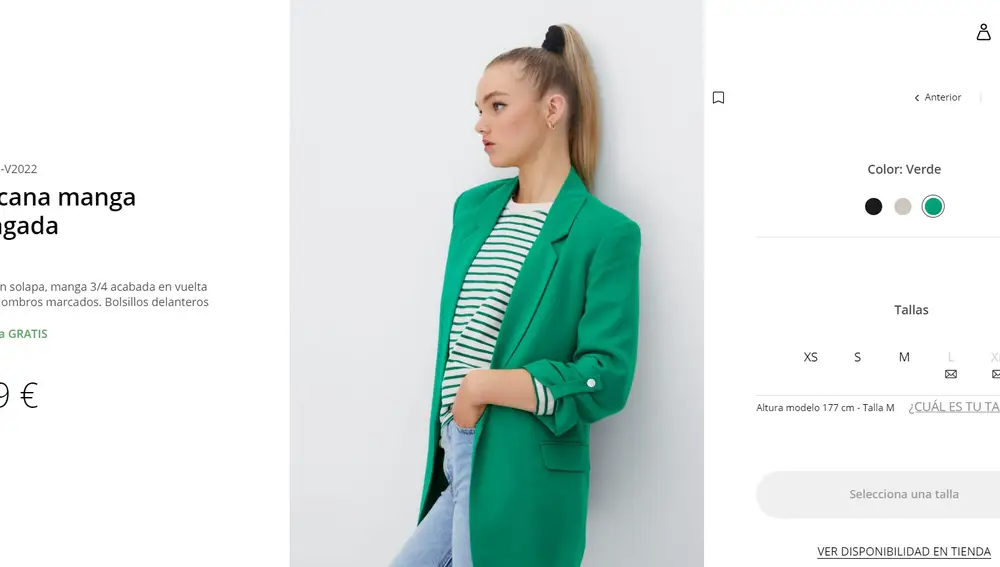Image resolution: width=1000 pixels, height=567 pixels.
Task: Open the user account icon
Action: pyautogui.click(x=983, y=32)
